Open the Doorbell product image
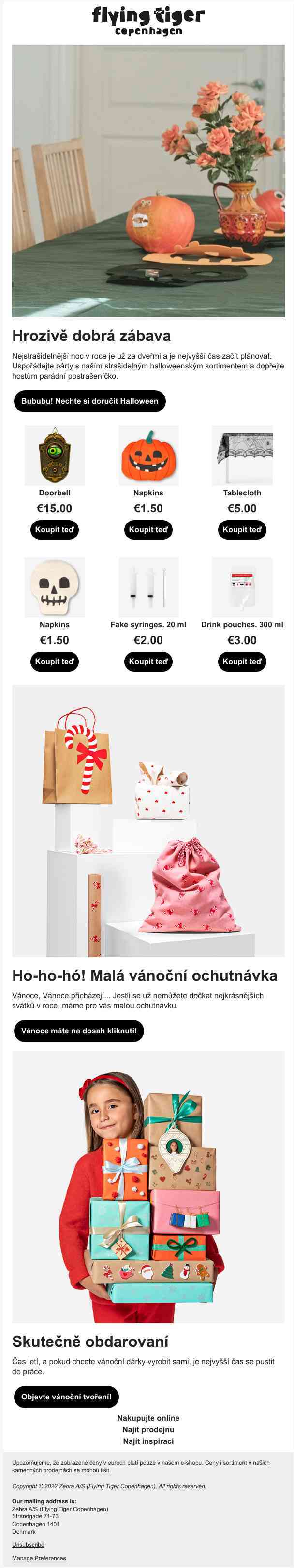Viewport: 294px width, 1568px height. [x=54, y=455]
